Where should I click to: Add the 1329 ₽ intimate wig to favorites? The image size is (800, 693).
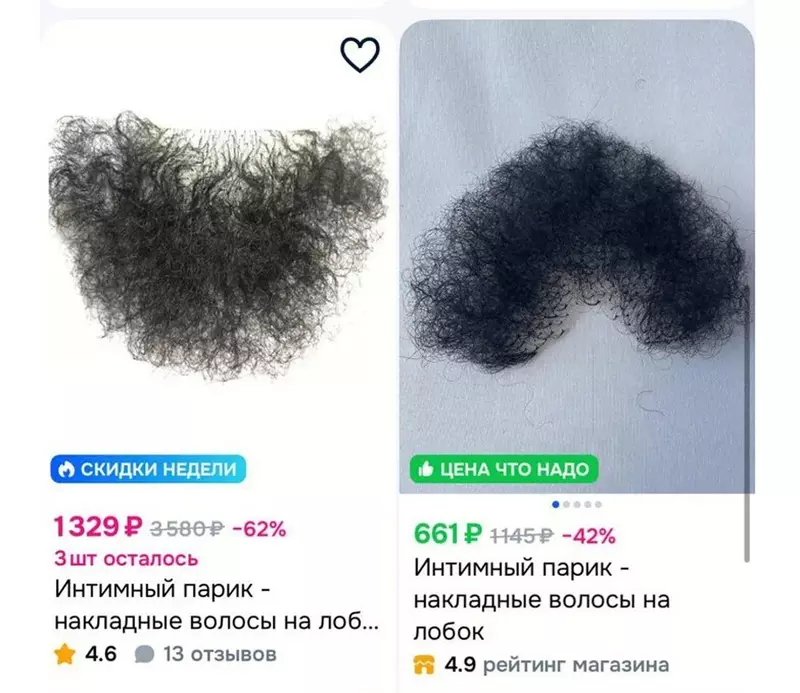(x=360, y=55)
